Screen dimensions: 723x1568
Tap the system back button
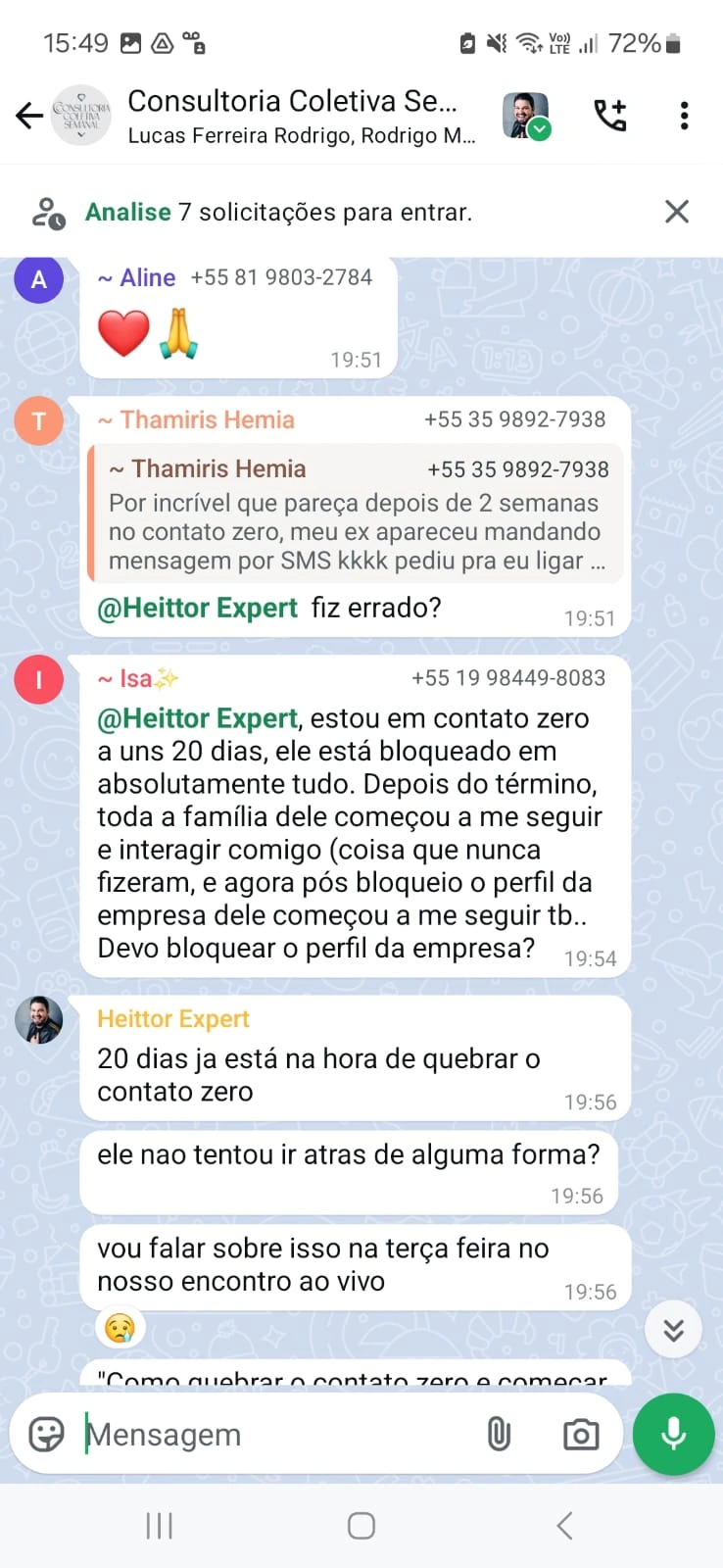[564, 1526]
